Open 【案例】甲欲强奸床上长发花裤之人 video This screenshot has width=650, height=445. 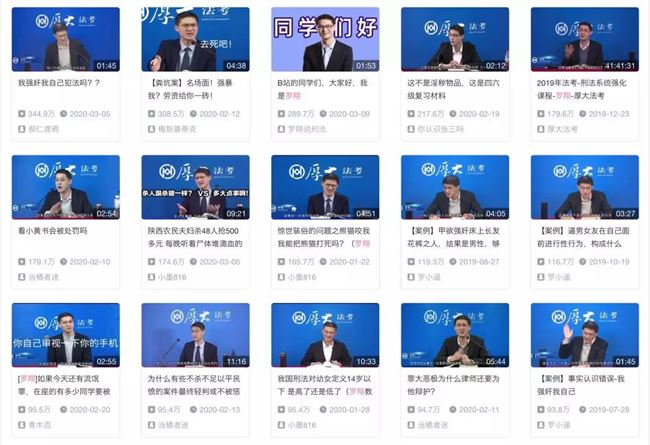[454, 187]
